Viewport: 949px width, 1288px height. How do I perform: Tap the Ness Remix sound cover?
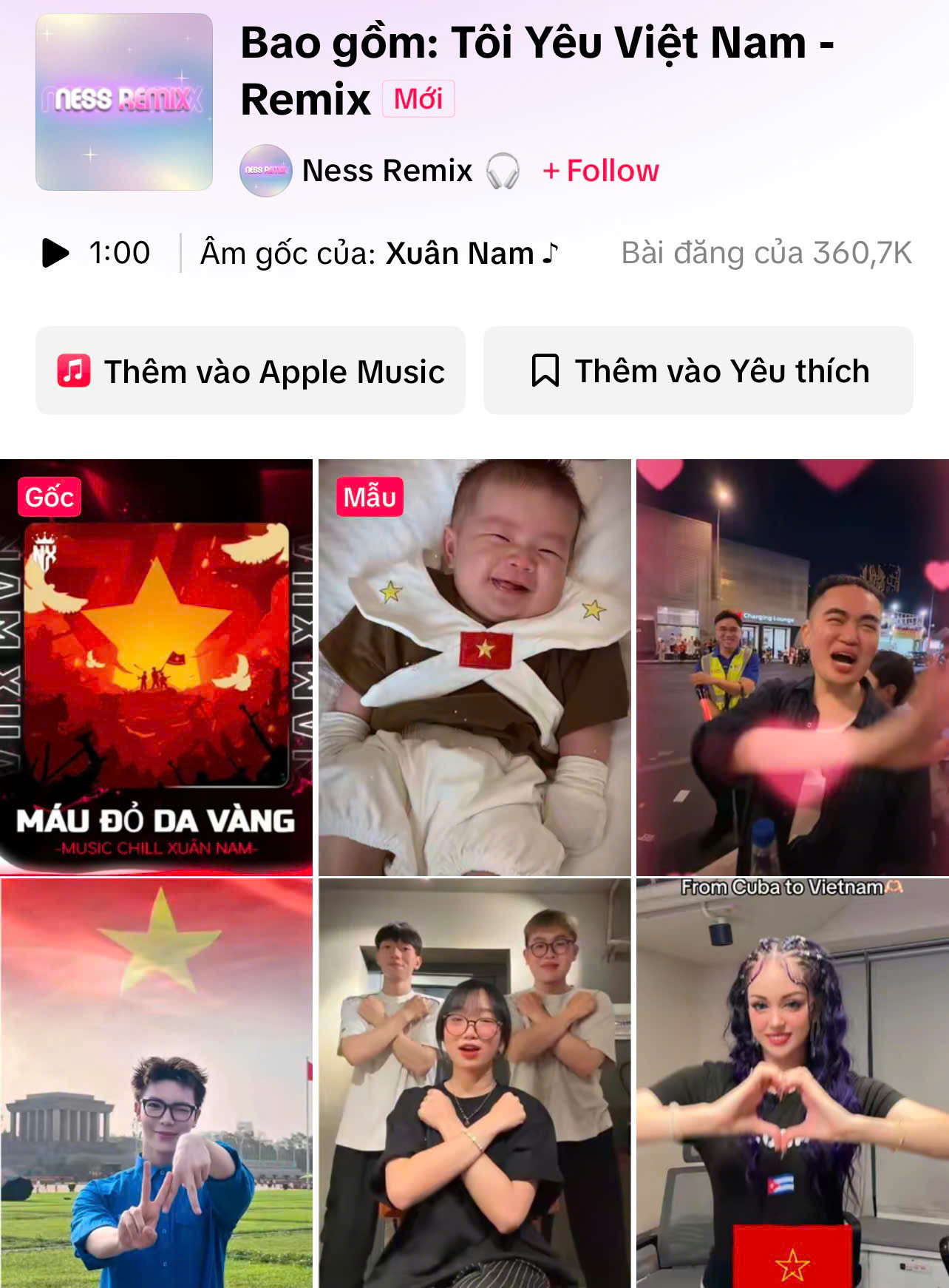124,102
